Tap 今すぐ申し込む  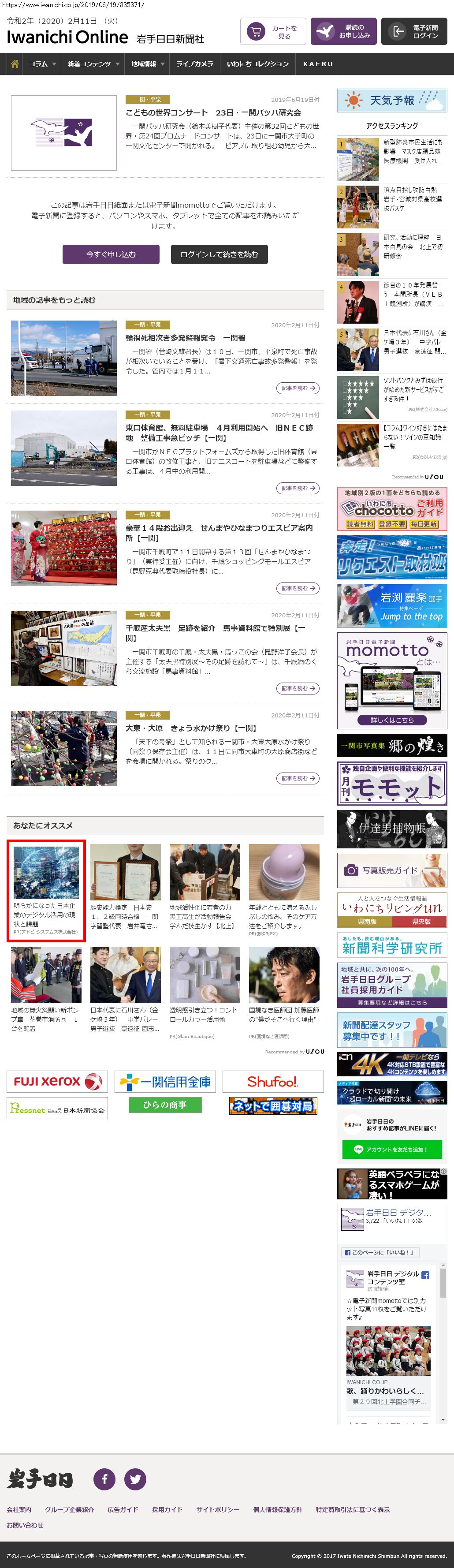111,254
